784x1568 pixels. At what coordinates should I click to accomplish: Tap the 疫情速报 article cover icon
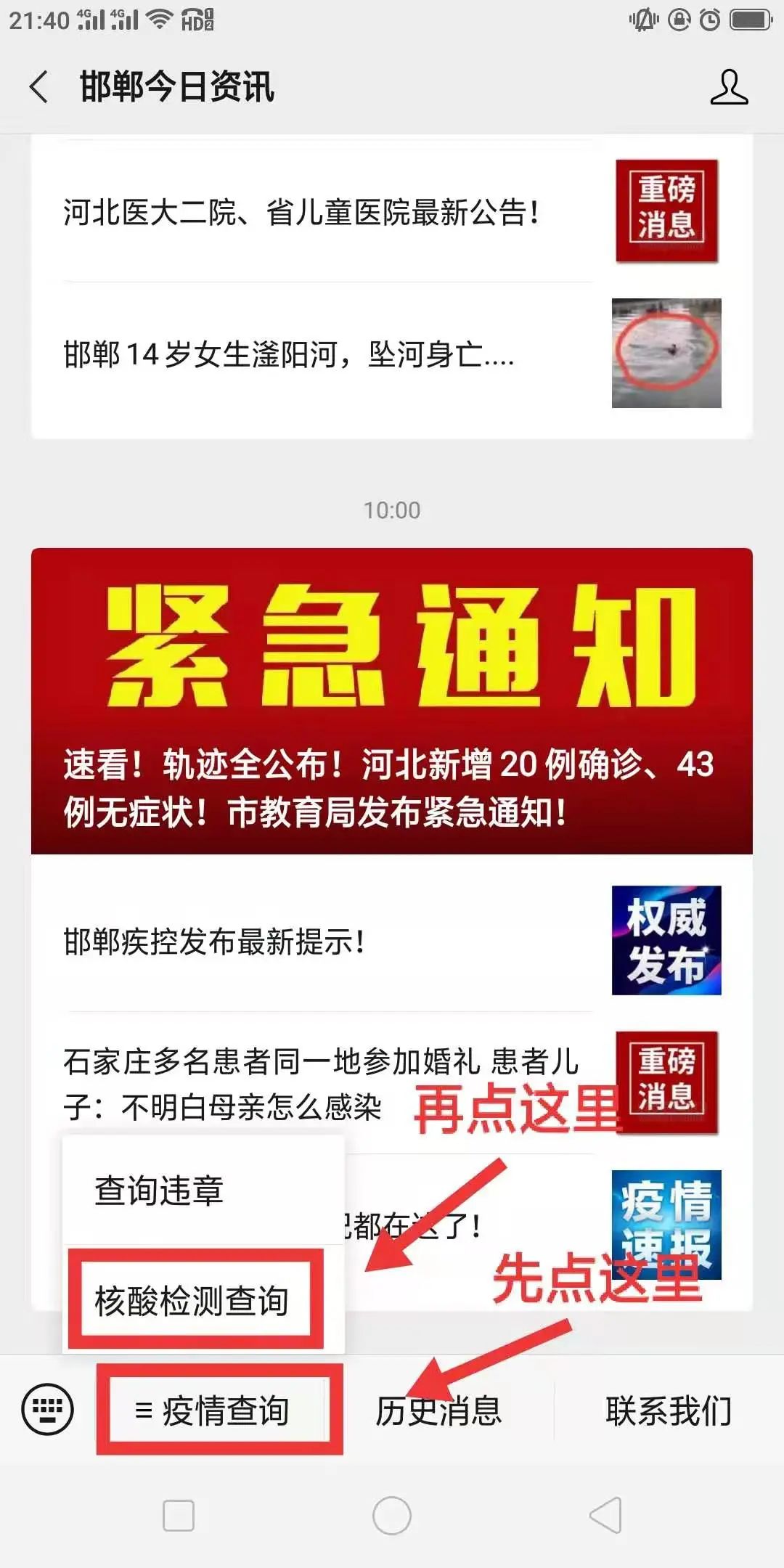[x=666, y=1223]
